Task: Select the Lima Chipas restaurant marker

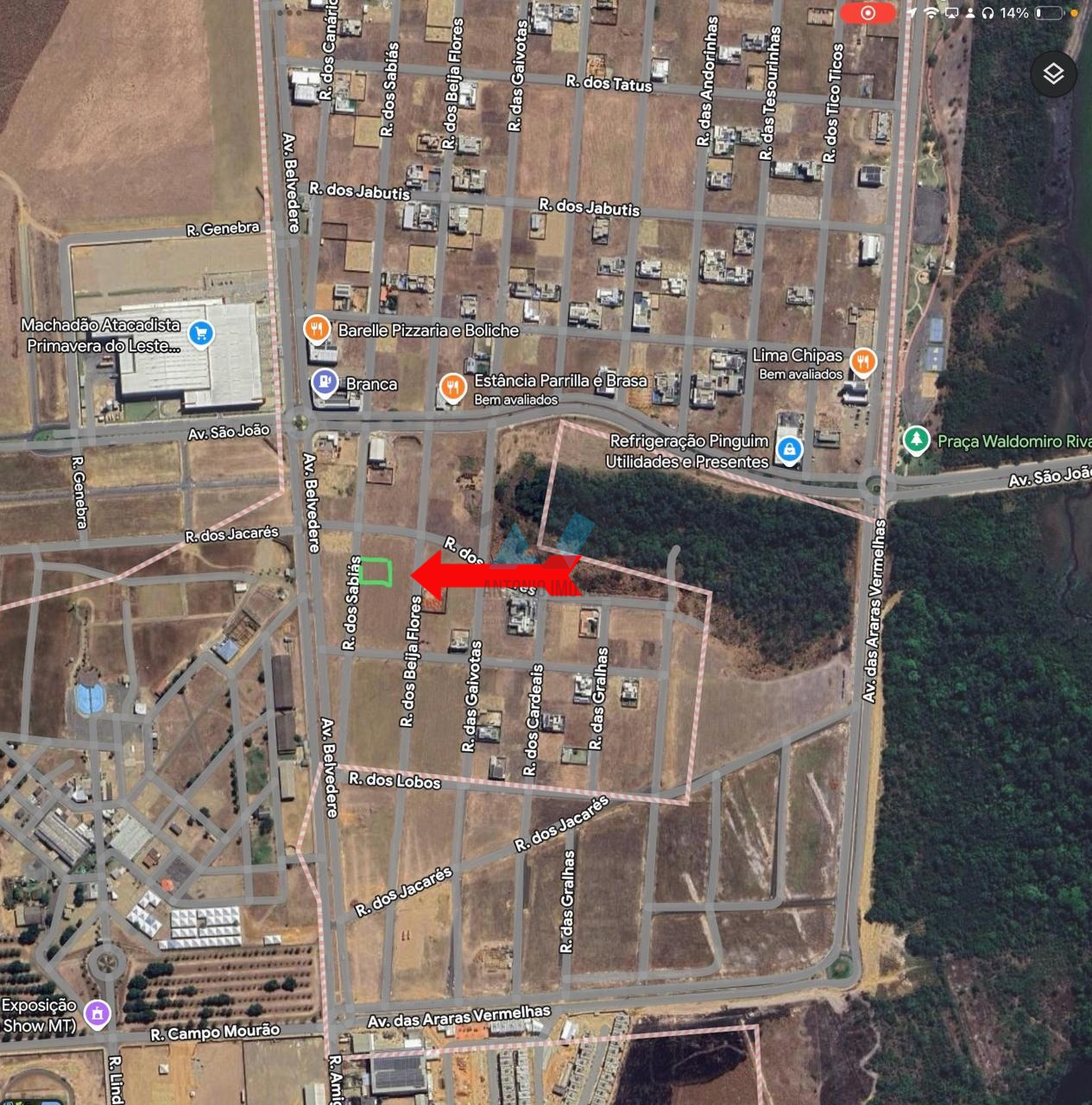Action: 862,362
